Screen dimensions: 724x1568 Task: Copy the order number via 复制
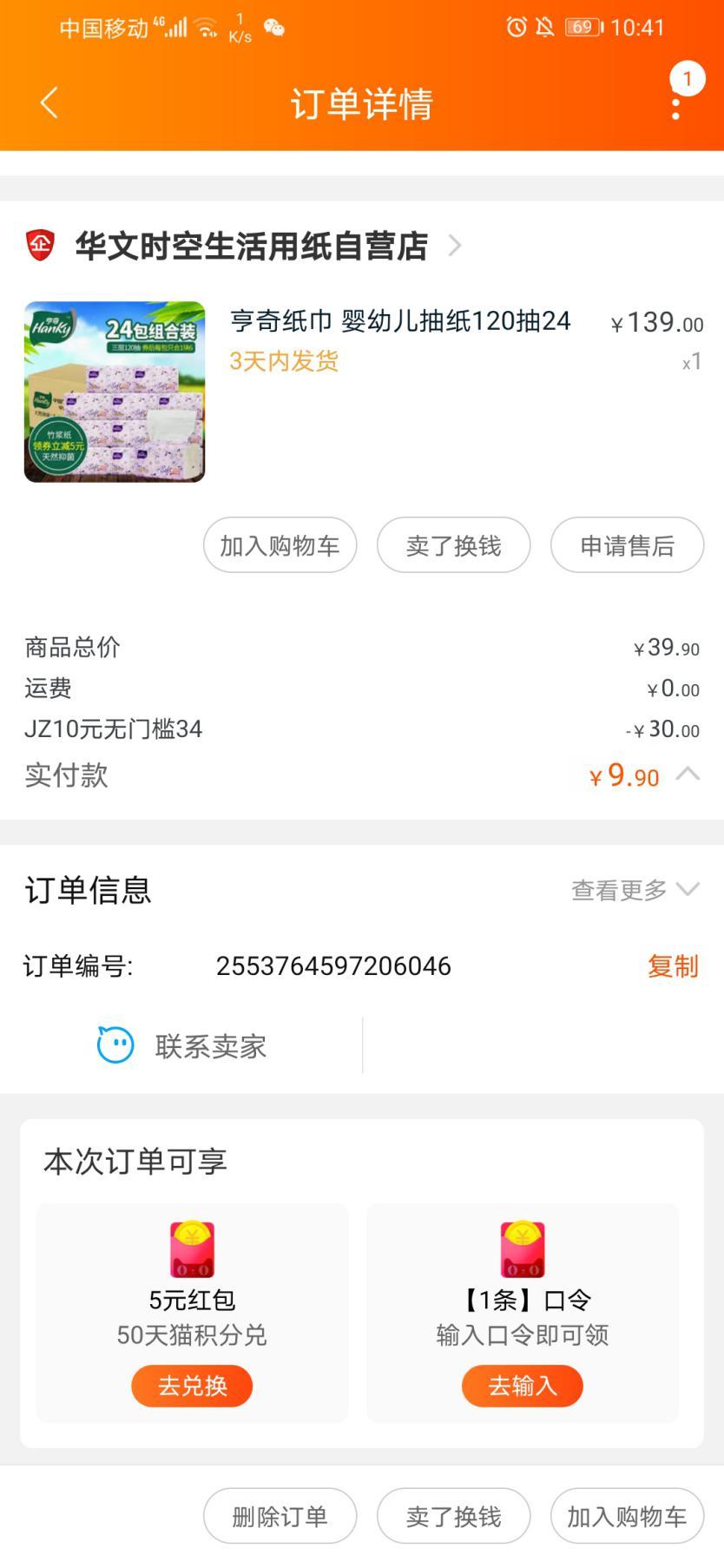click(x=673, y=966)
